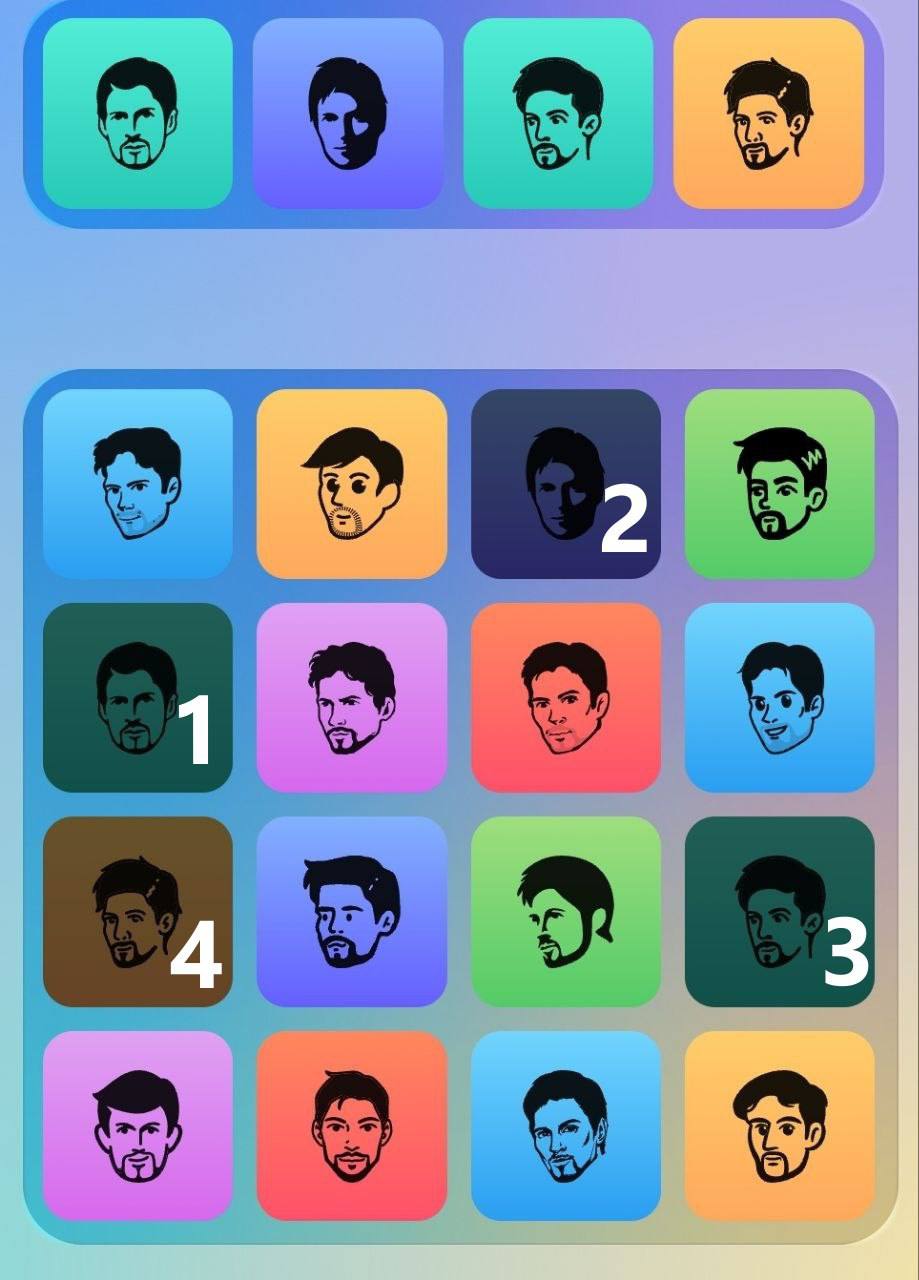919x1280 pixels.
Task: Tap the blue tile with smiling cartoon face
Action: click(x=779, y=697)
